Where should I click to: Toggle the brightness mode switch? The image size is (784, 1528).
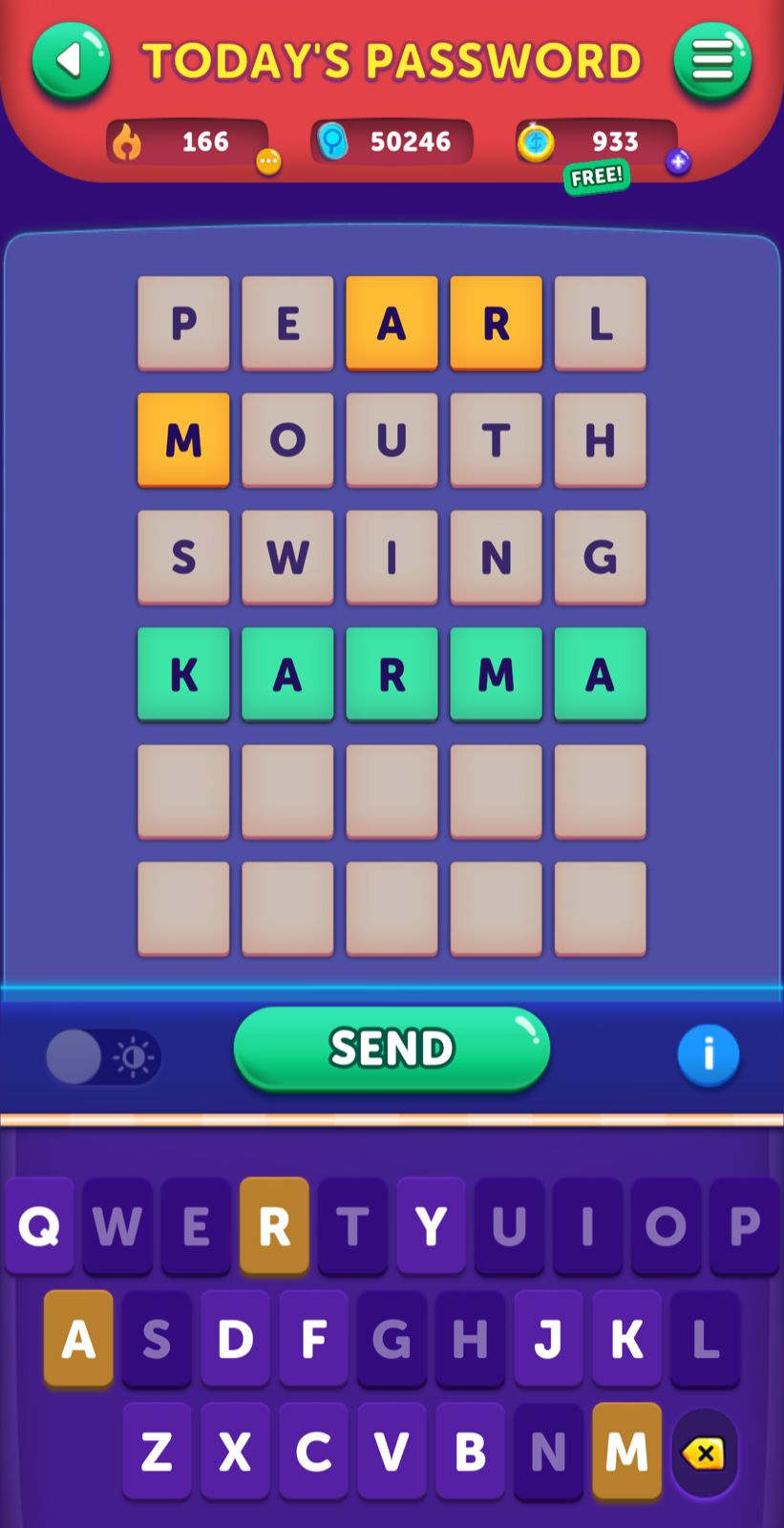103,1057
